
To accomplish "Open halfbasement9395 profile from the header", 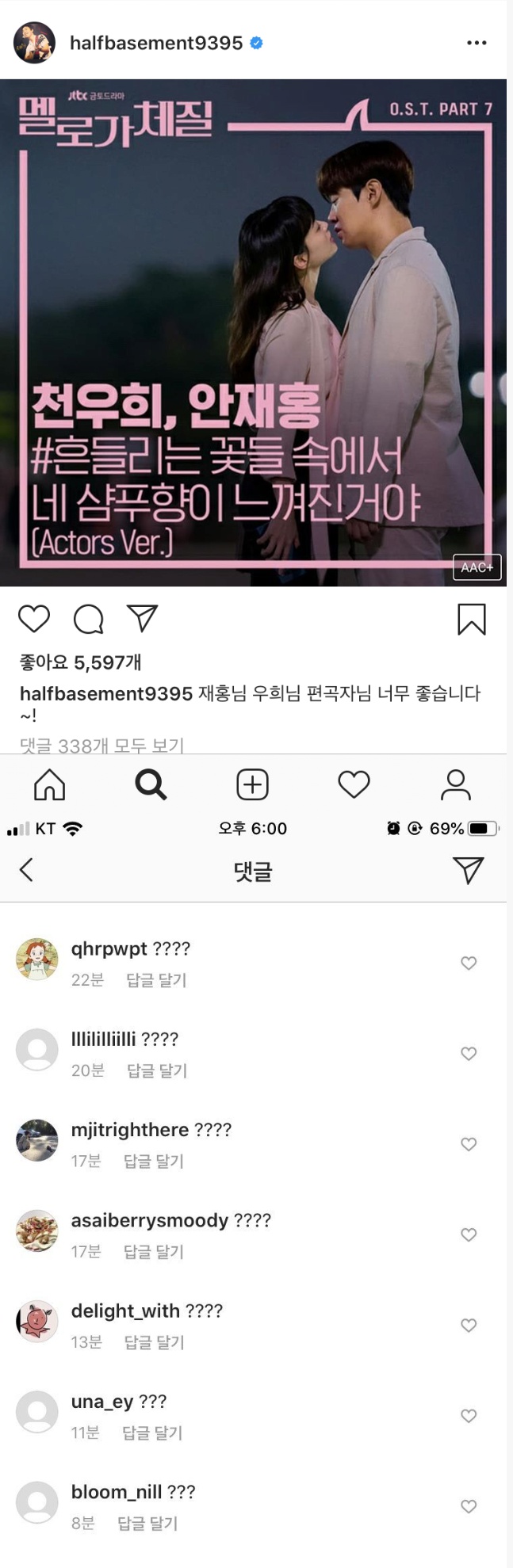I will tap(156, 43).
